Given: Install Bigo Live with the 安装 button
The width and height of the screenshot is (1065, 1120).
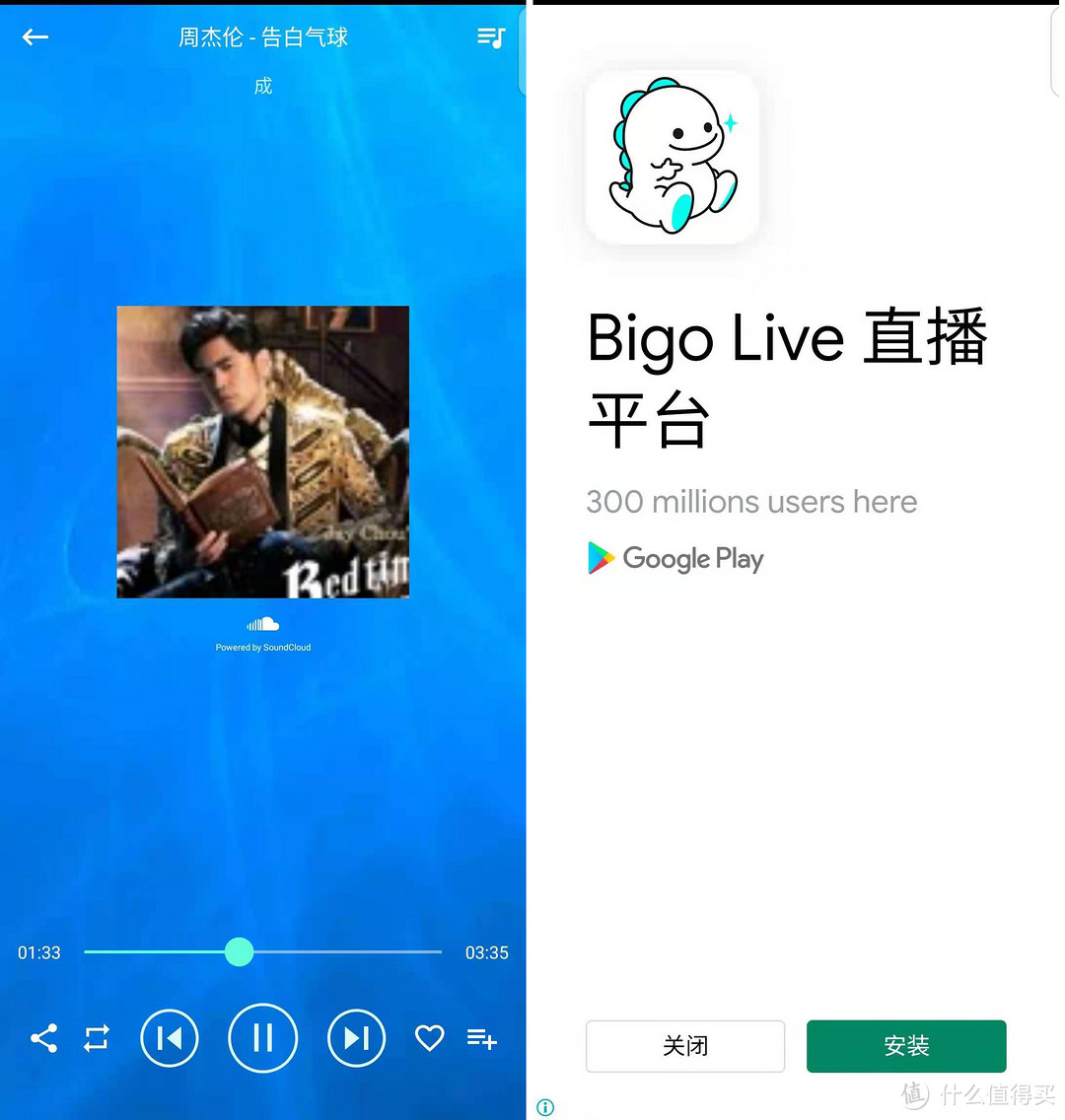Looking at the screenshot, I should [x=906, y=1046].
